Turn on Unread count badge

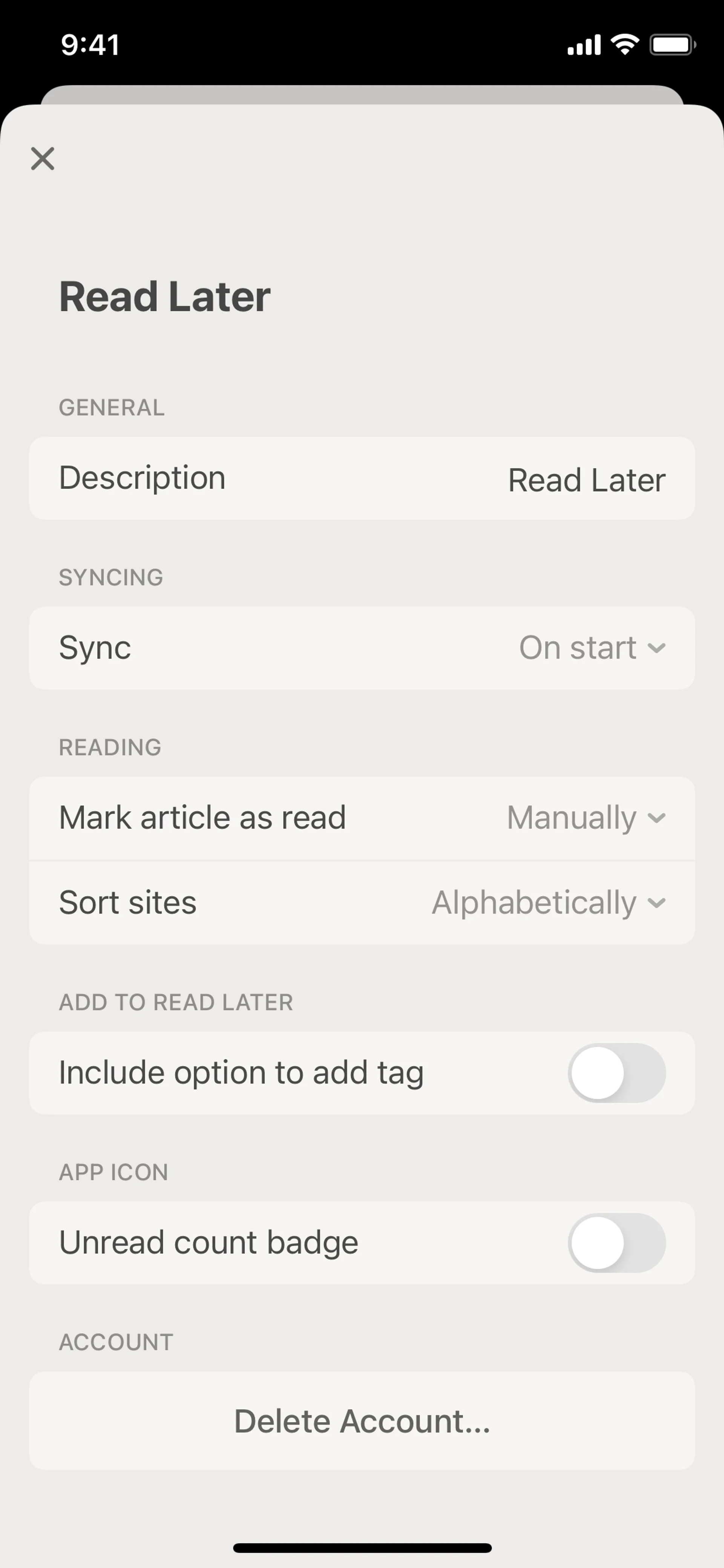(616, 1242)
